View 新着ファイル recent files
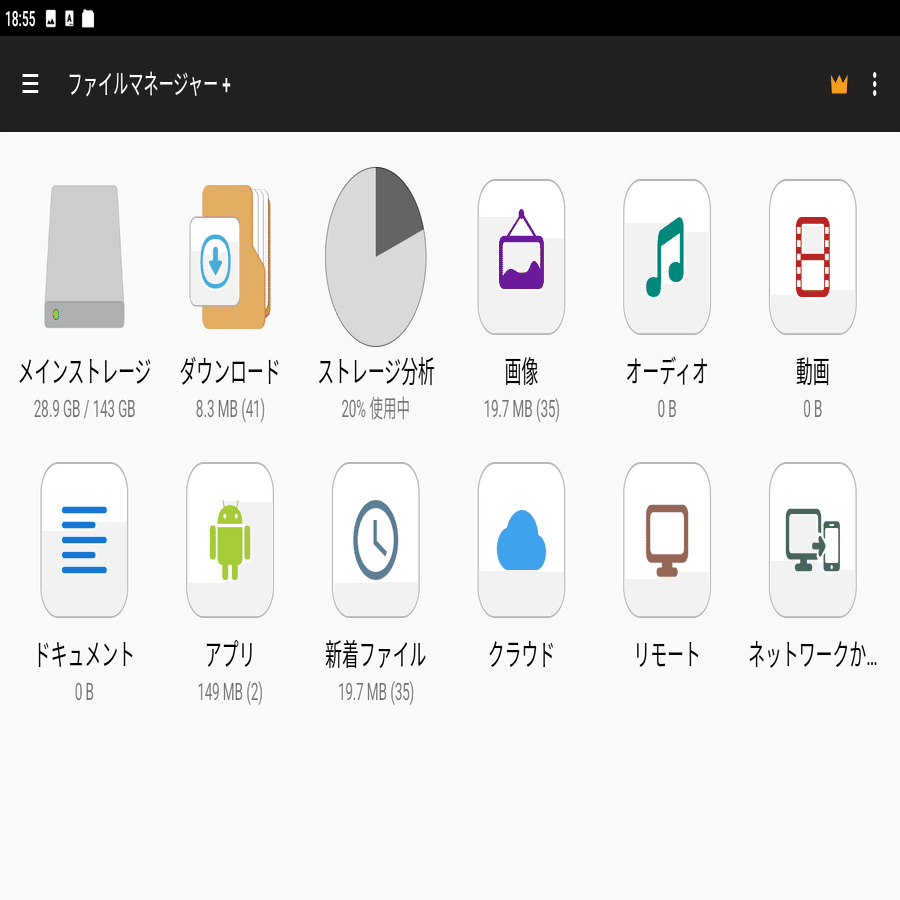Image resolution: width=900 pixels, height=900 pixels. [376, 541]
